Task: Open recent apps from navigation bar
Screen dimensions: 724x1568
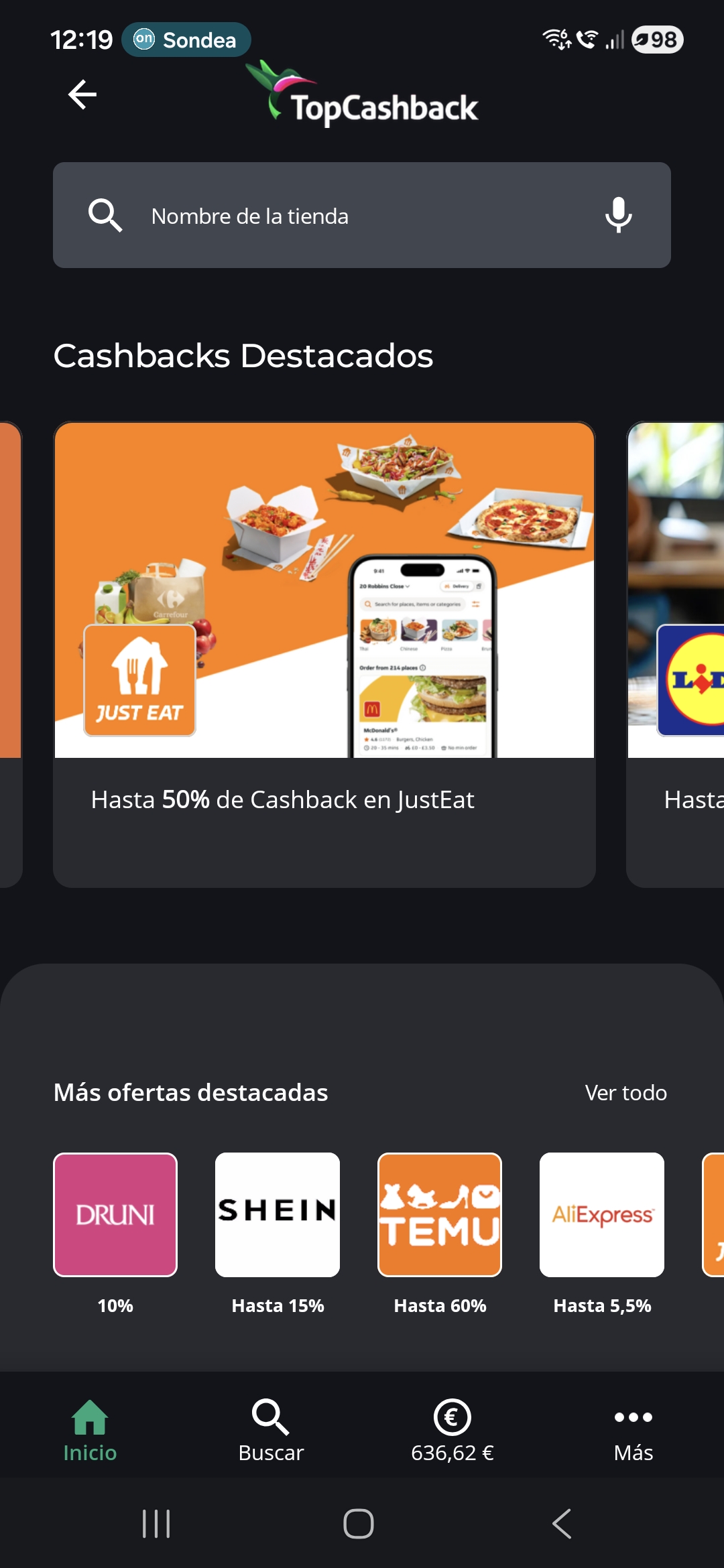Action: [x=156, y=1524]
